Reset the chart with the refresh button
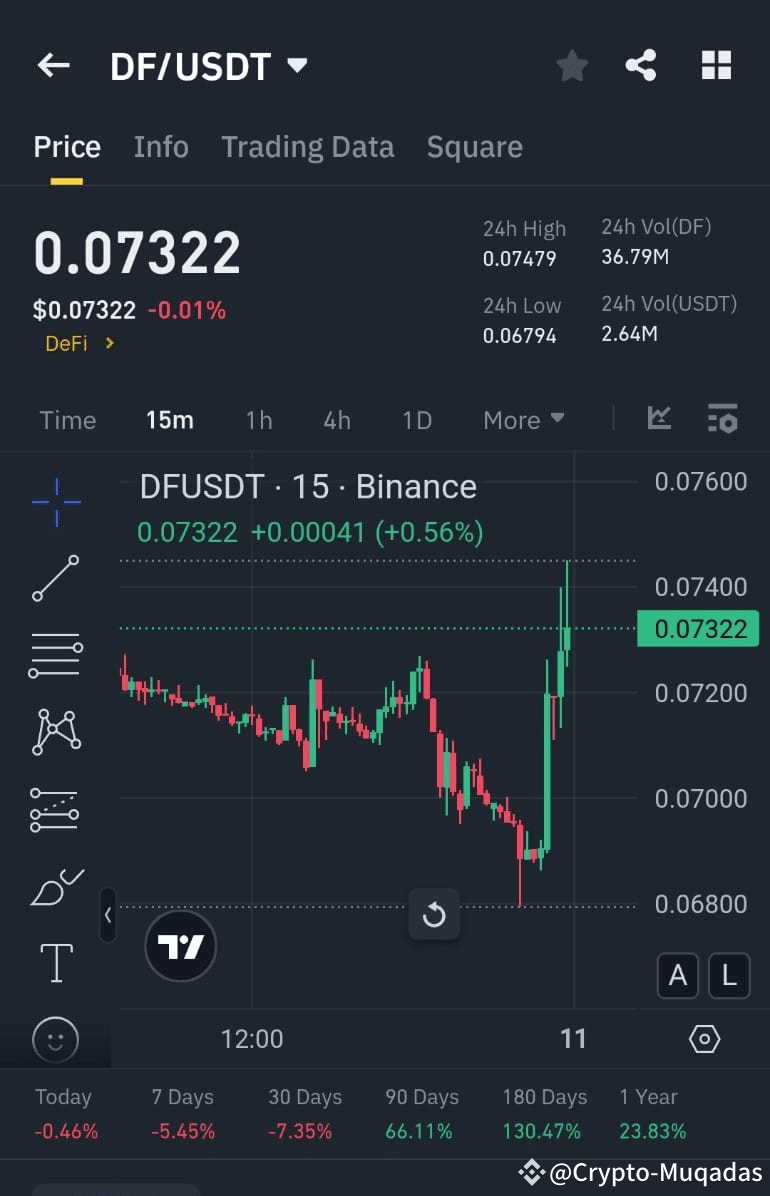This screenshot has height=1196, width=770. click(434, 914)
